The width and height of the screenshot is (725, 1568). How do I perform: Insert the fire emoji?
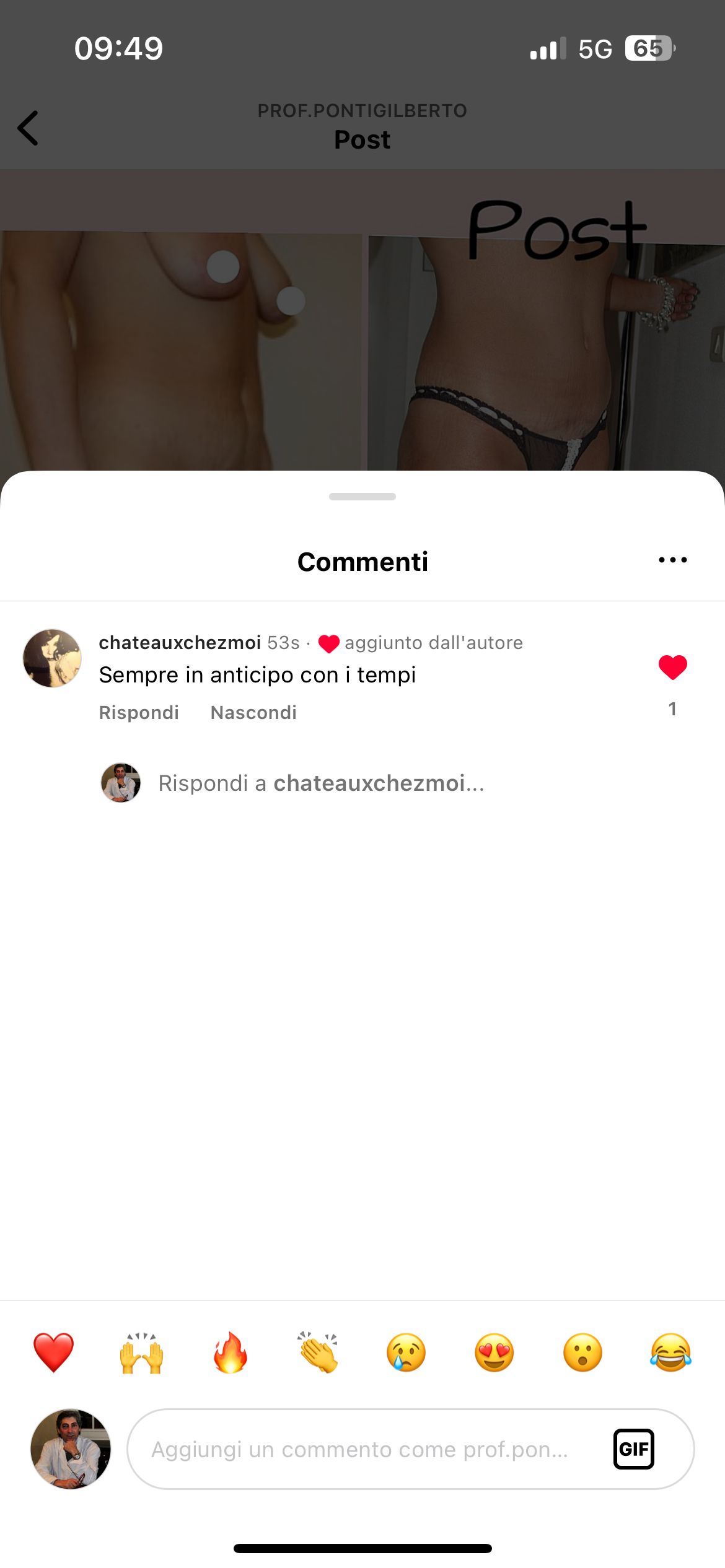tap(230, 1352)
